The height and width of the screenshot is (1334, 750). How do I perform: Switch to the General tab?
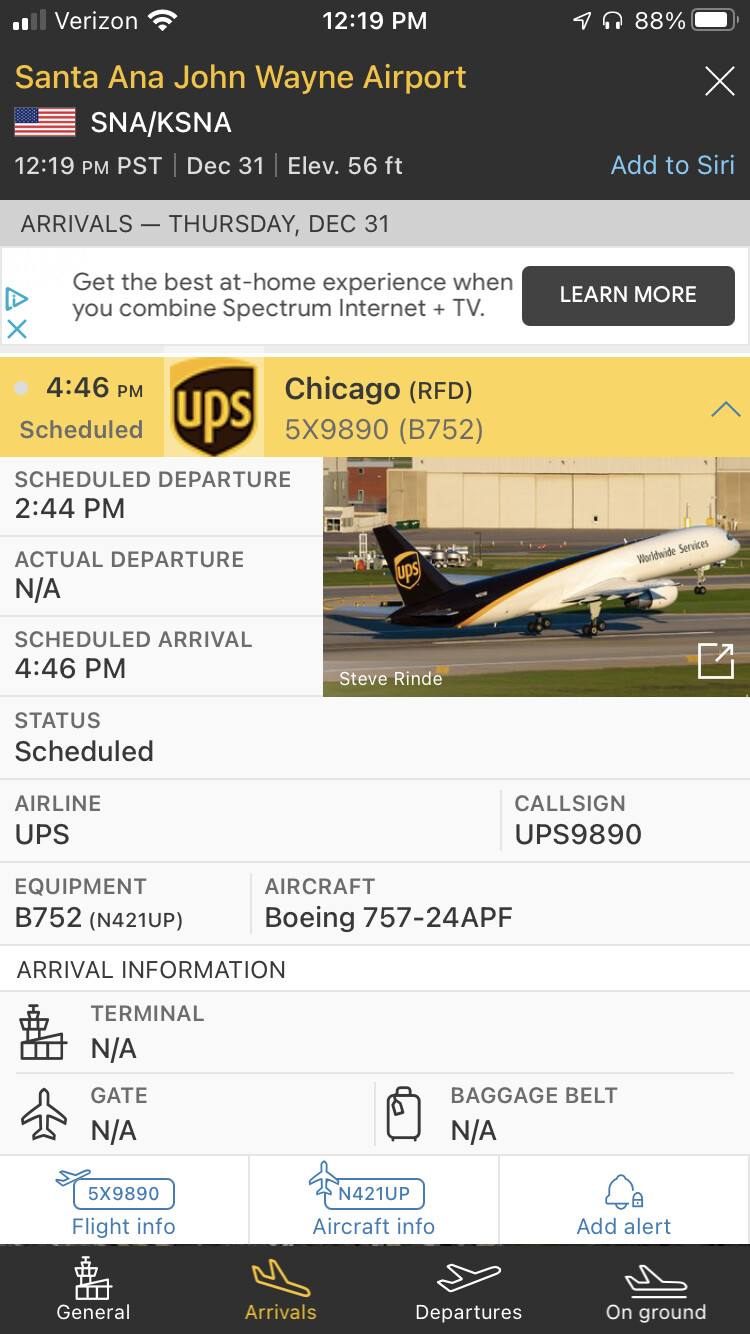click(94, 1290)
